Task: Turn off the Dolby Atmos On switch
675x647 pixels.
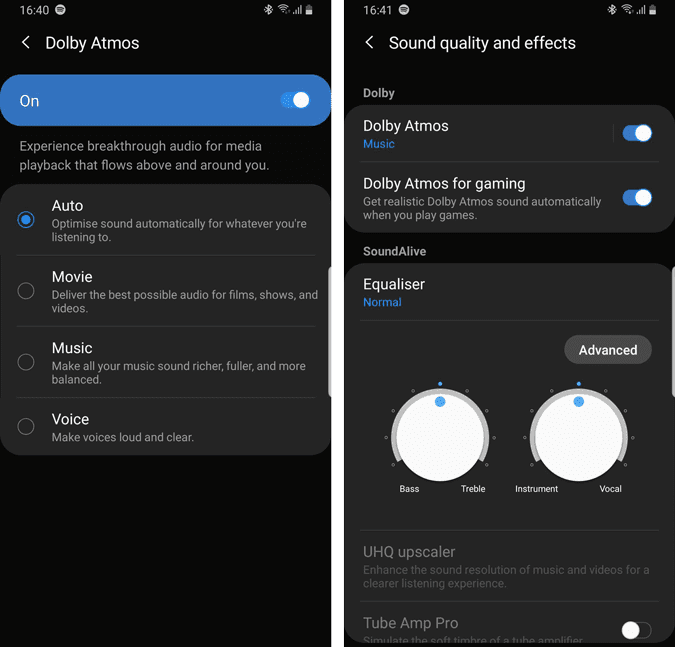Action: [295, 100]
